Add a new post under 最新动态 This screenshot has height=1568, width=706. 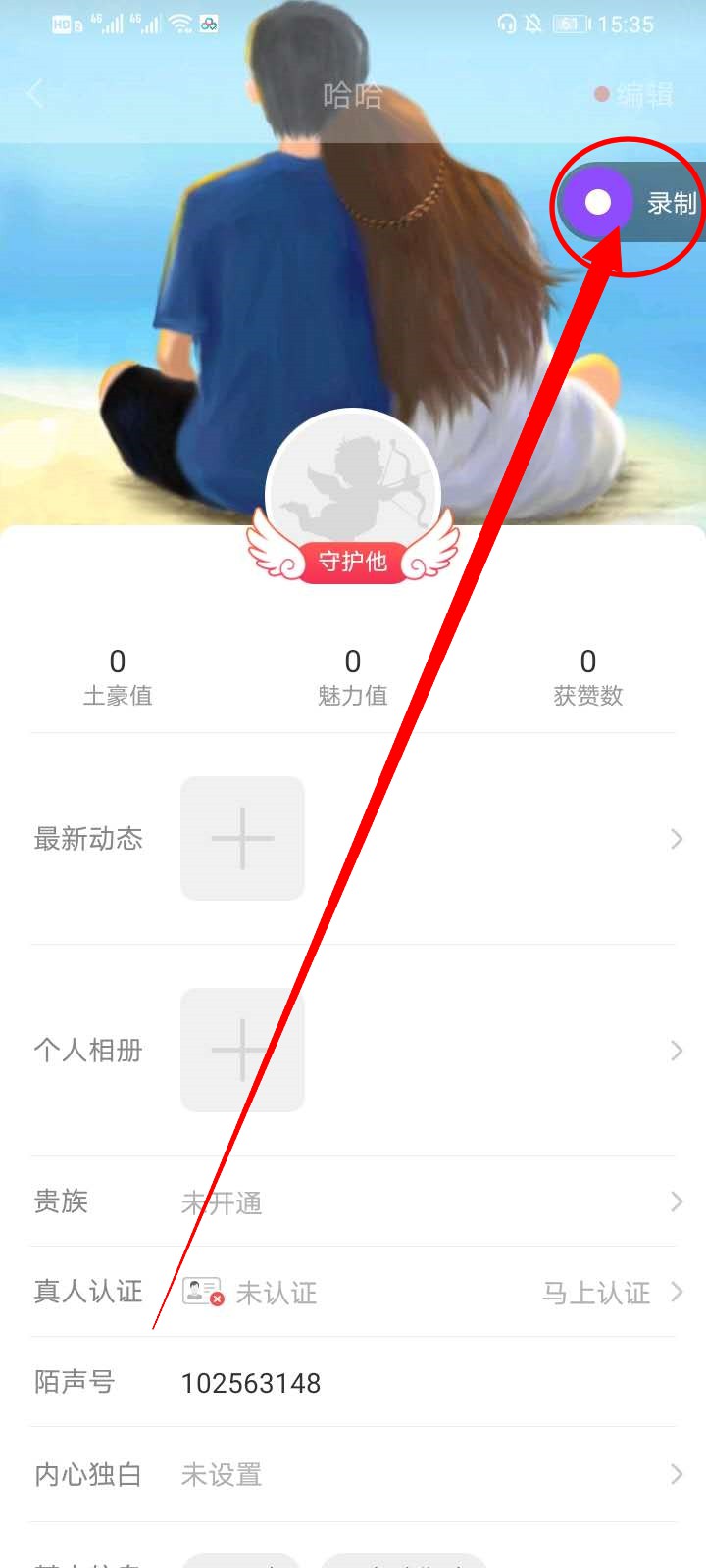click(242, 838)
